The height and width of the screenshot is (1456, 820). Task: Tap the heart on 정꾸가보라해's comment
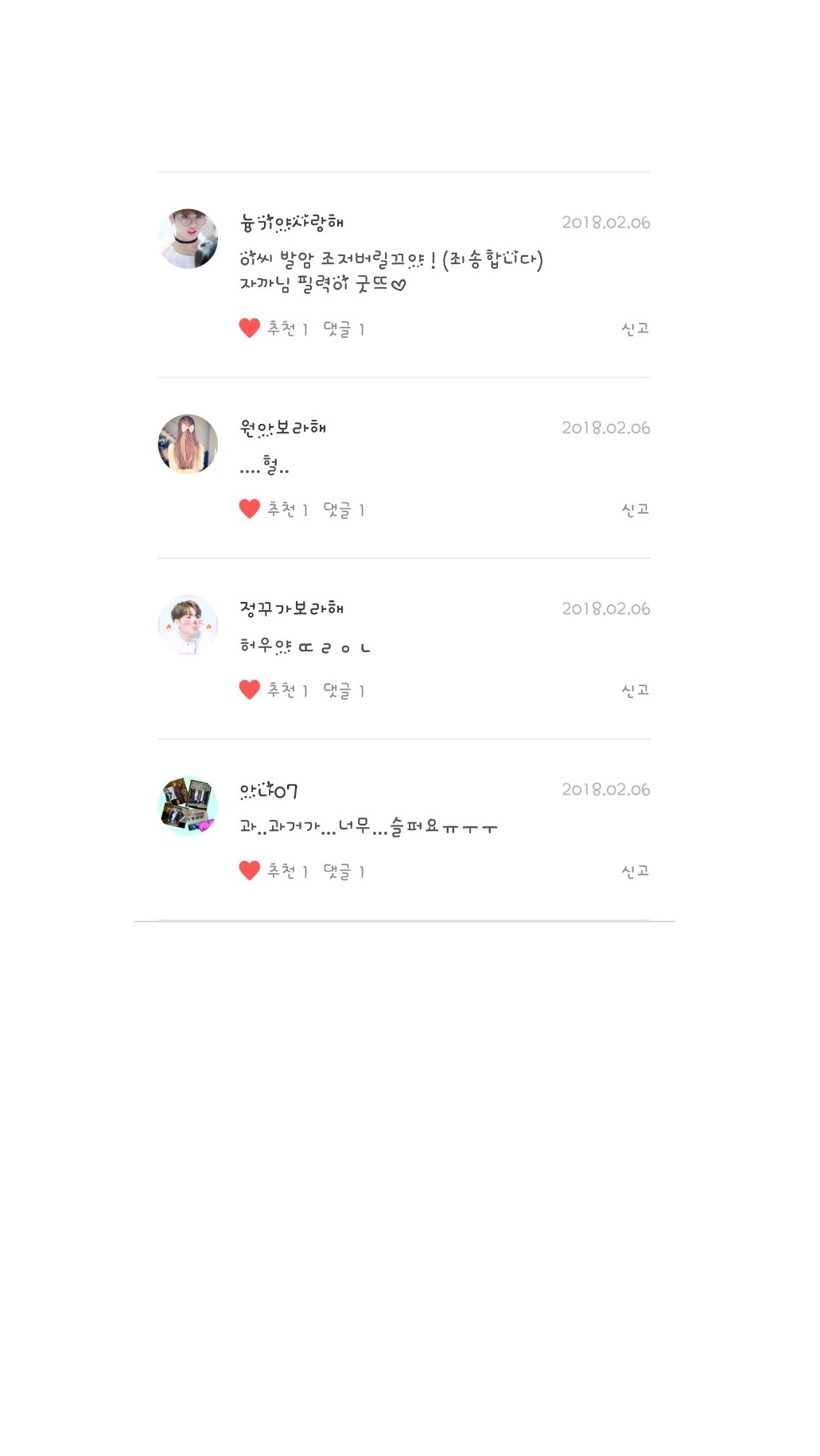click(250, 689)
